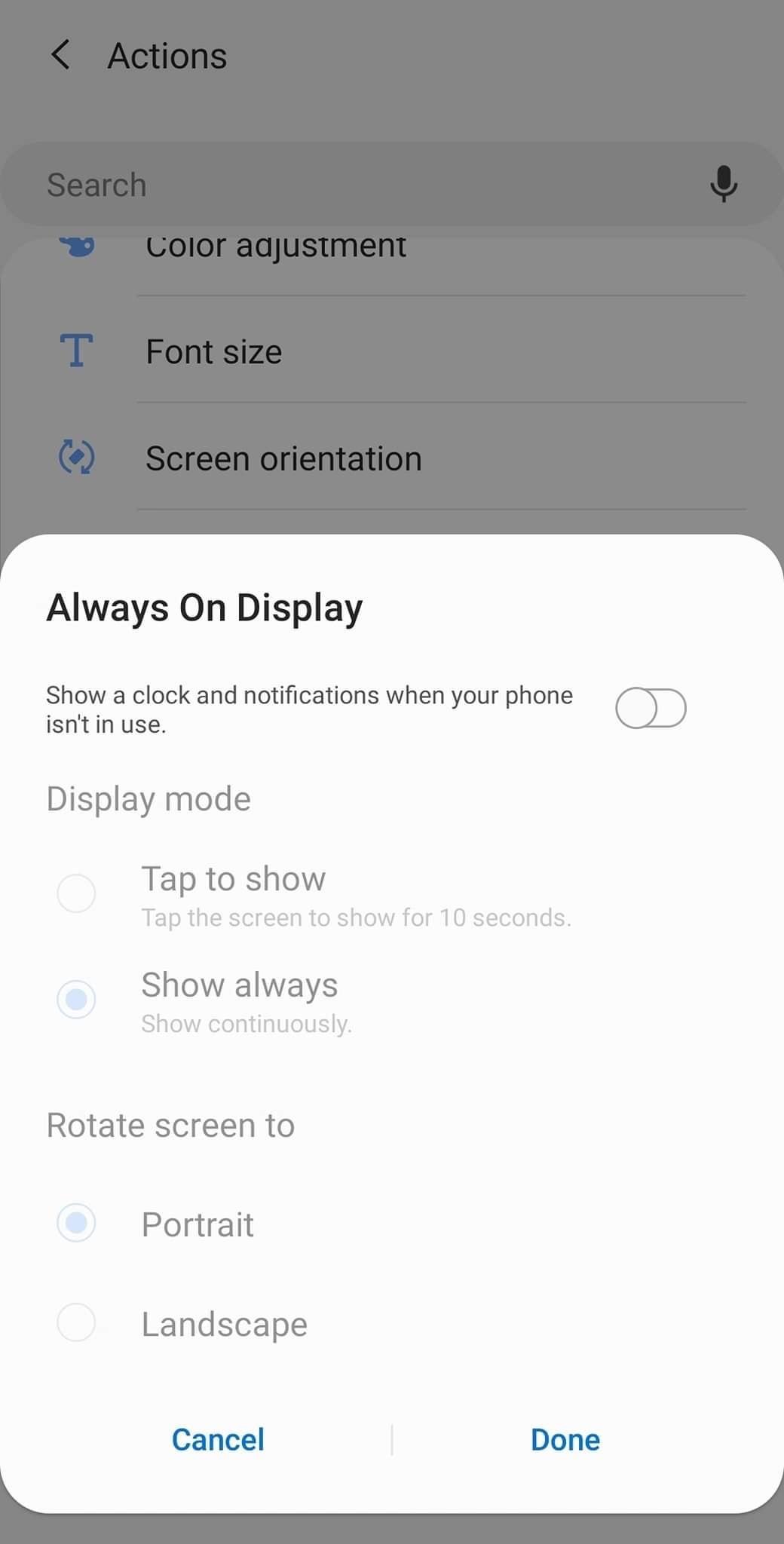The height and width of the screenshot is (1544, 784).
Task: Enable the Always On Display switch
Action: tap(651, 708)
